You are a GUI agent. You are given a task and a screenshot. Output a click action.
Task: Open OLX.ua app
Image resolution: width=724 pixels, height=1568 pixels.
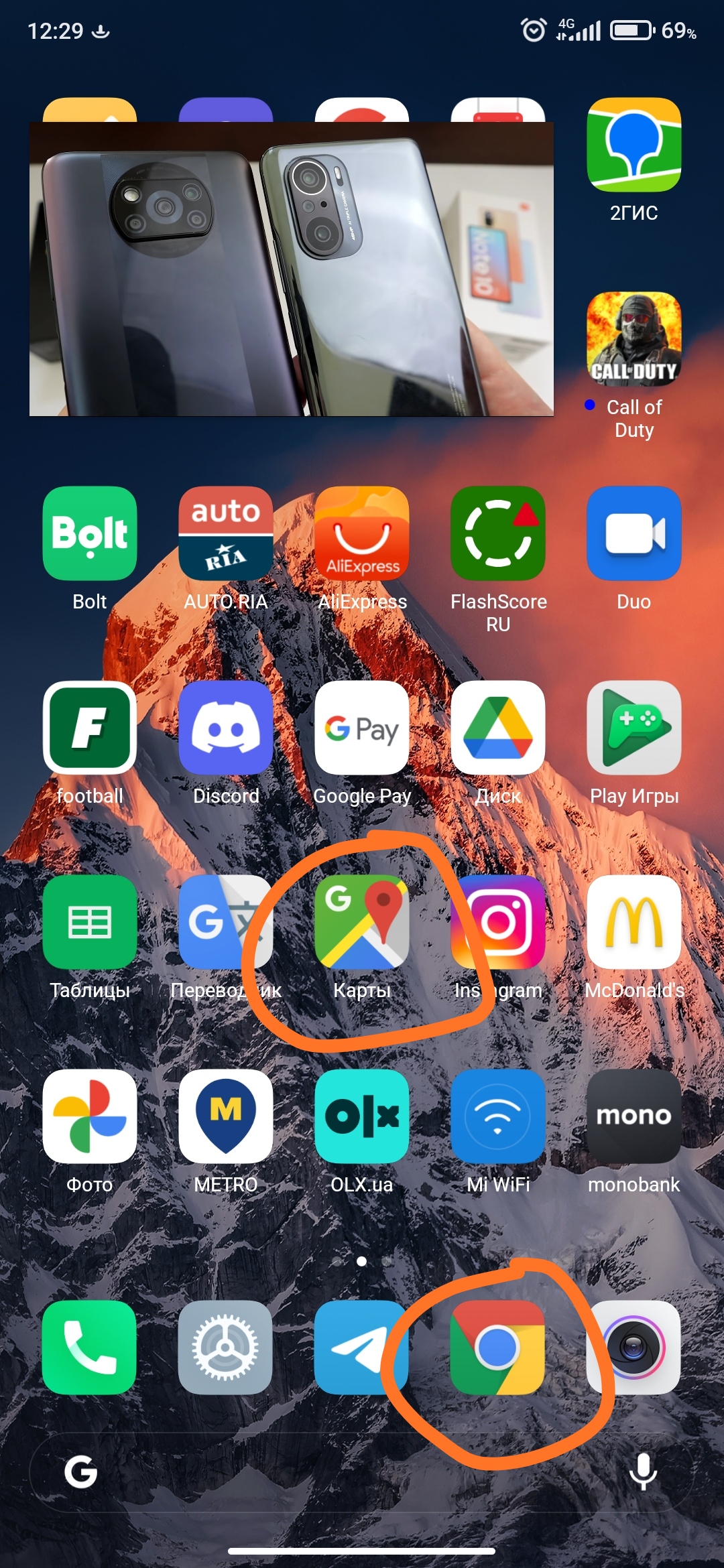coord(362,1116)
